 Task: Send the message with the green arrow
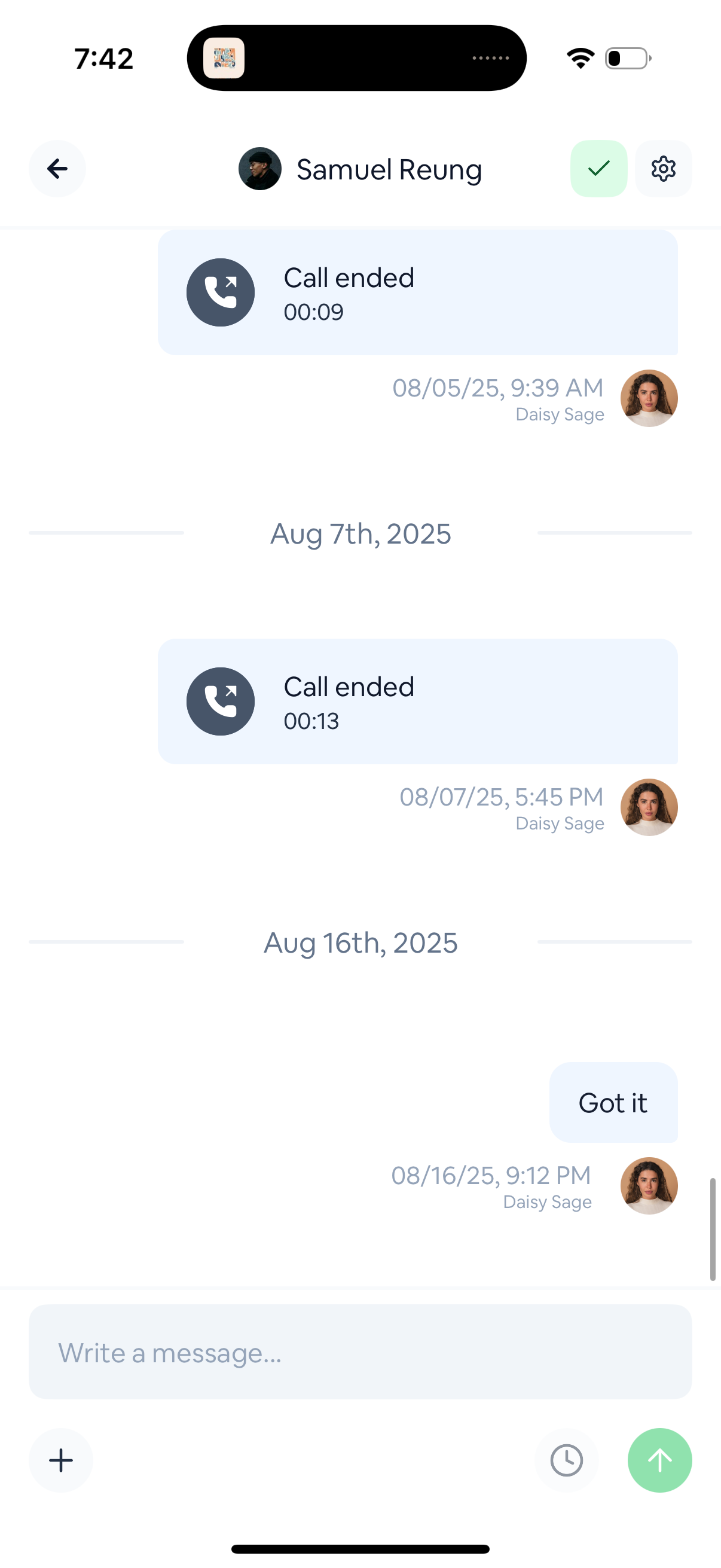[659, 1460]
